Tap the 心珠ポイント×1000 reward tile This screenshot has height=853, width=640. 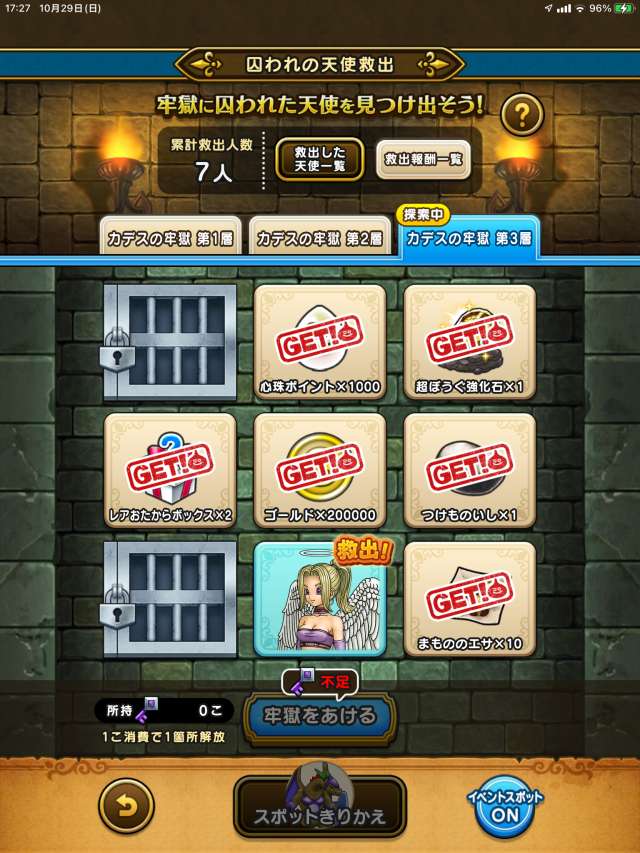coord(319,342)
